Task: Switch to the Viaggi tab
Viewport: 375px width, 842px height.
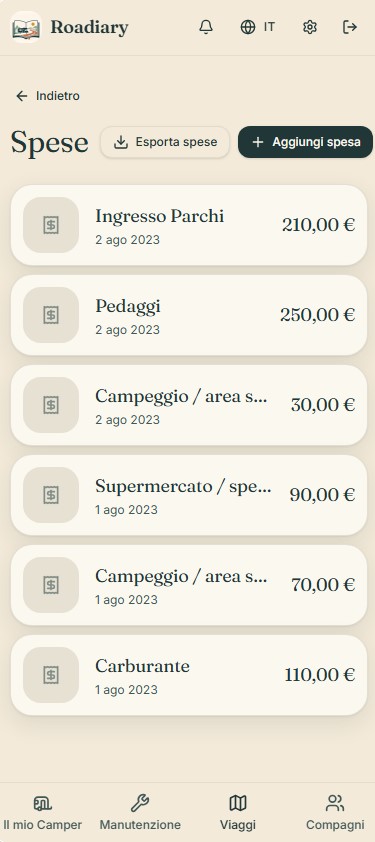Action: coord(237,812)
